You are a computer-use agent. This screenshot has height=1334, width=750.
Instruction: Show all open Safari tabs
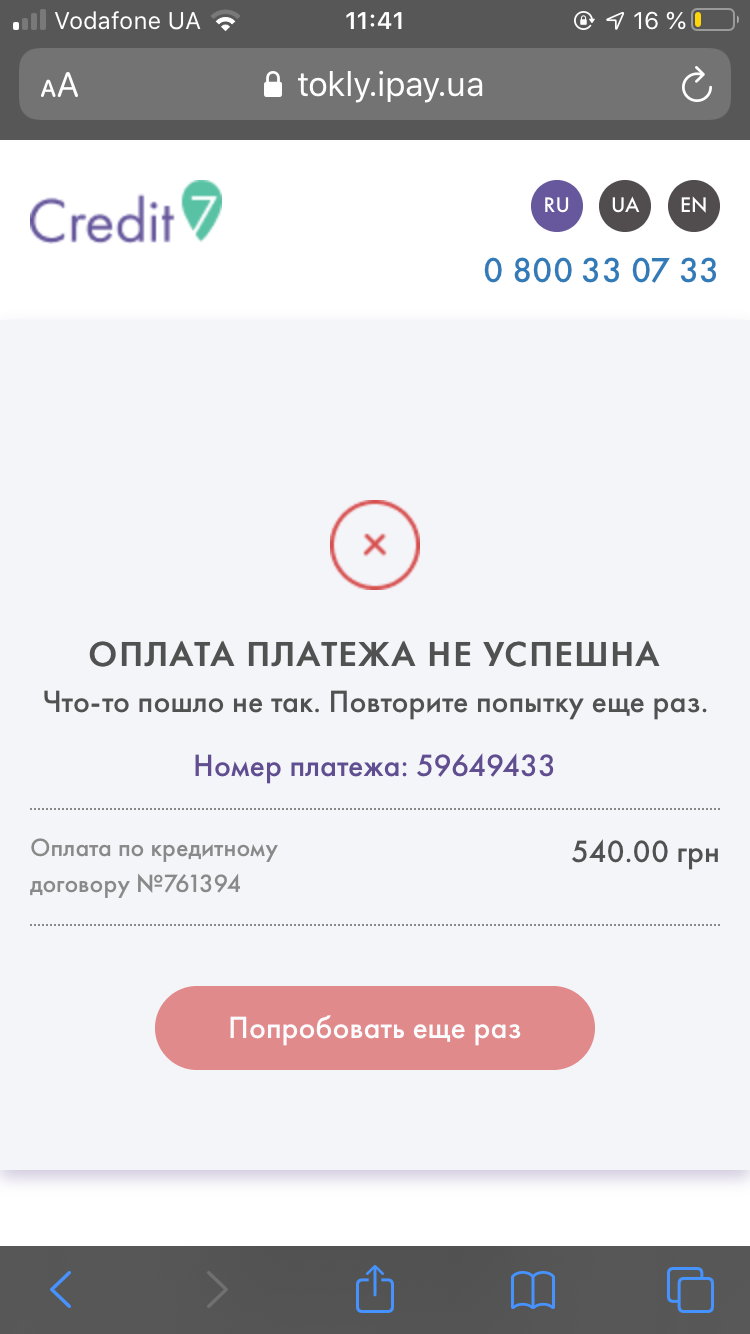690,1290
